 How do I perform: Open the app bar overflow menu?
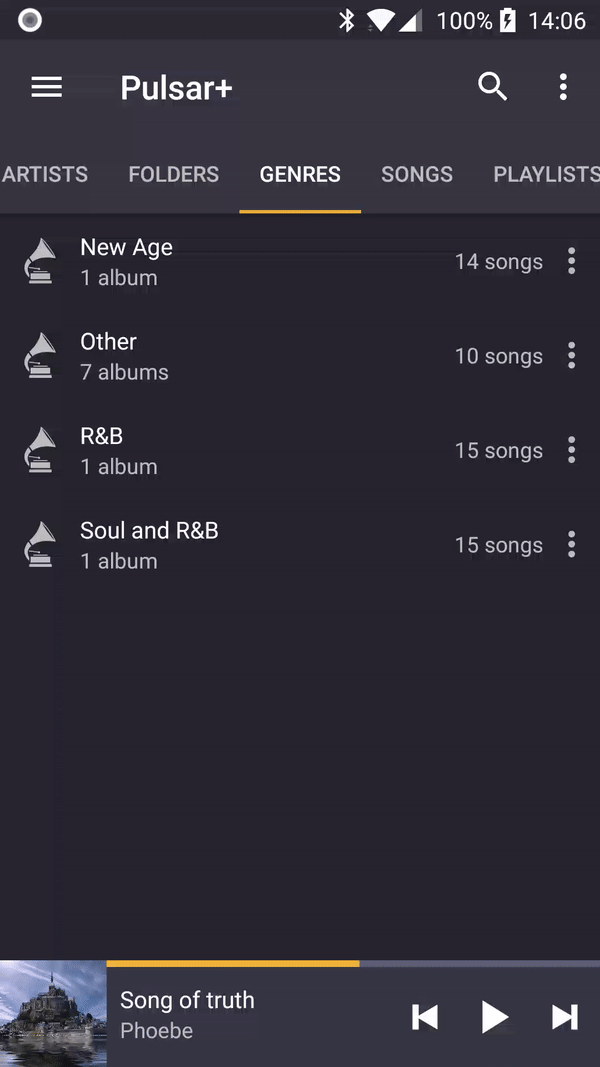pos(563,87)
